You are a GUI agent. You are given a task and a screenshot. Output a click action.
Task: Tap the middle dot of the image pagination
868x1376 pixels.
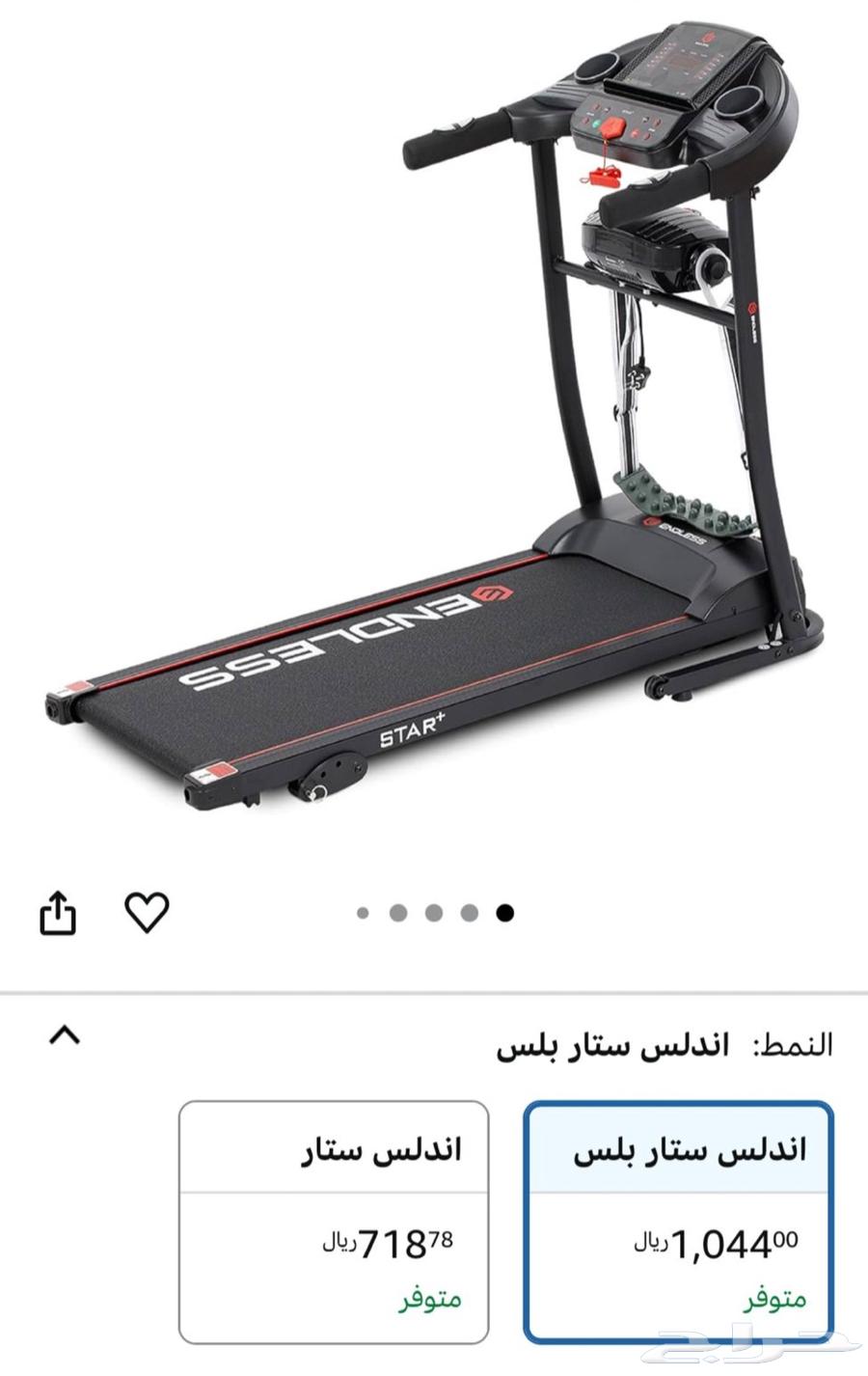click(x=434, y=911)
